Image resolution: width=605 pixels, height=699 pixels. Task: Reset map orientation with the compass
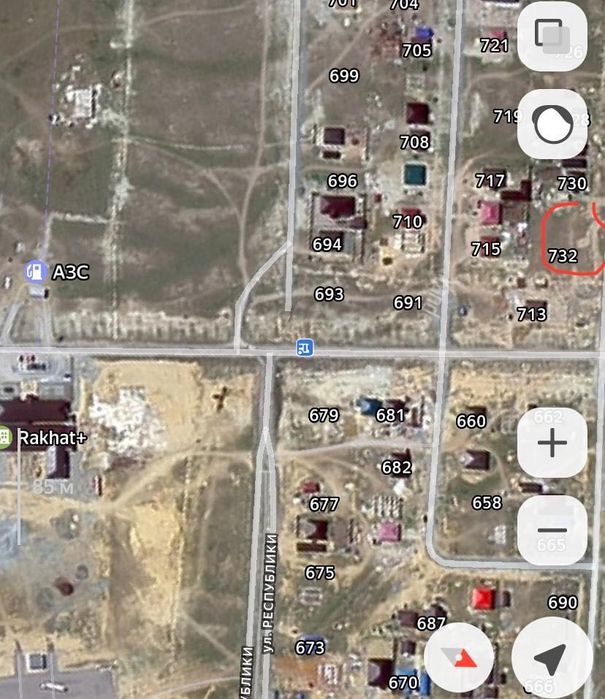(x=464, y=657)
